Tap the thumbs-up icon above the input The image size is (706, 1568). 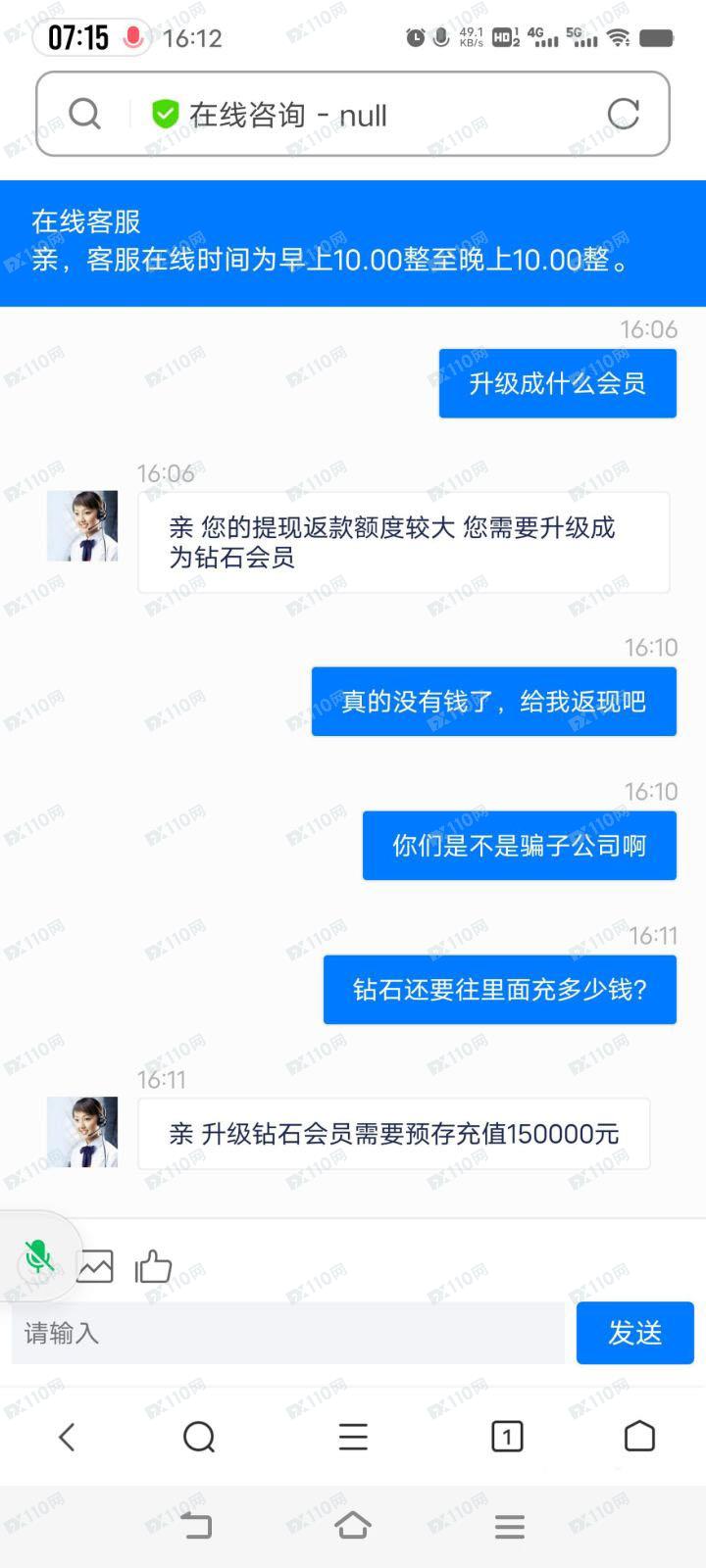coord(153,1266)
